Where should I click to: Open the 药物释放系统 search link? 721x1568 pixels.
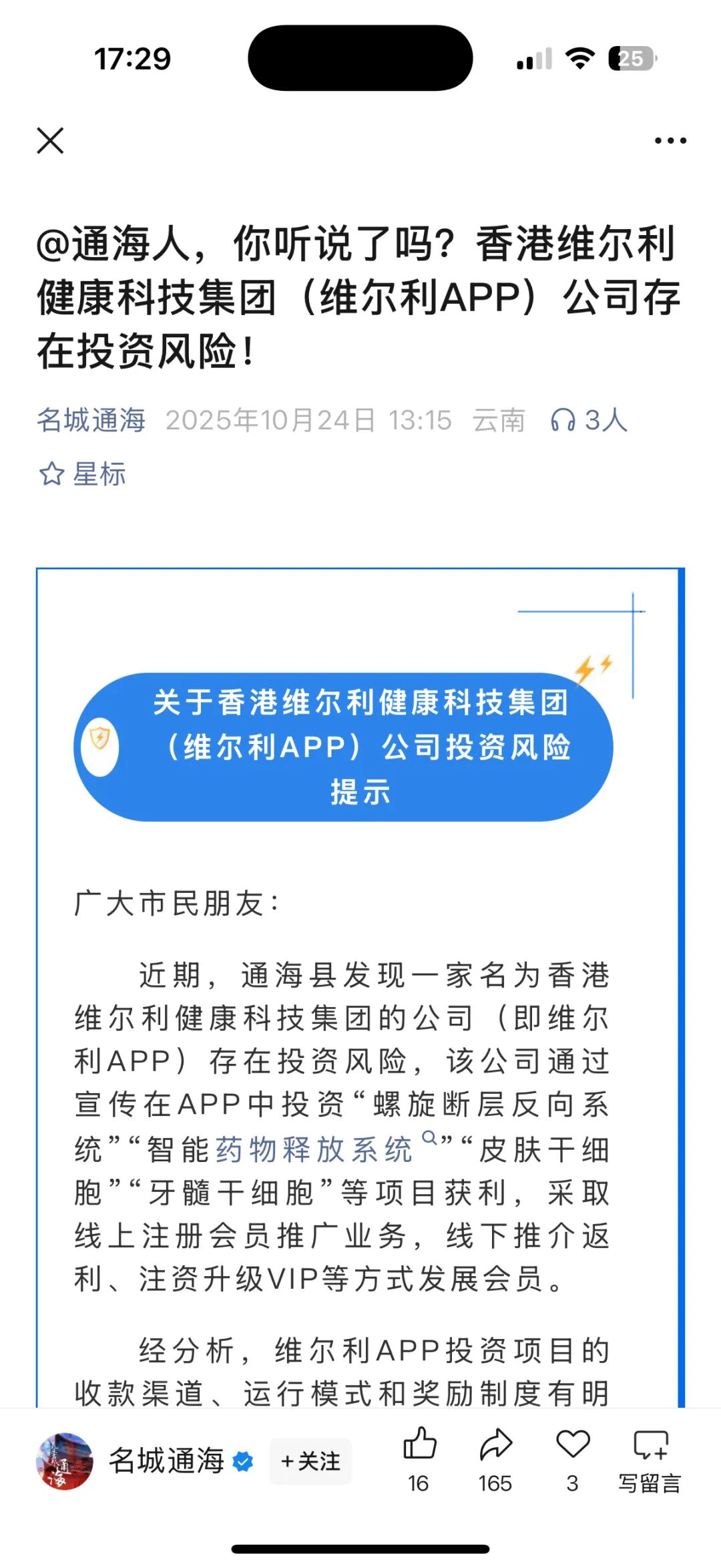[x=314, y=1149]
